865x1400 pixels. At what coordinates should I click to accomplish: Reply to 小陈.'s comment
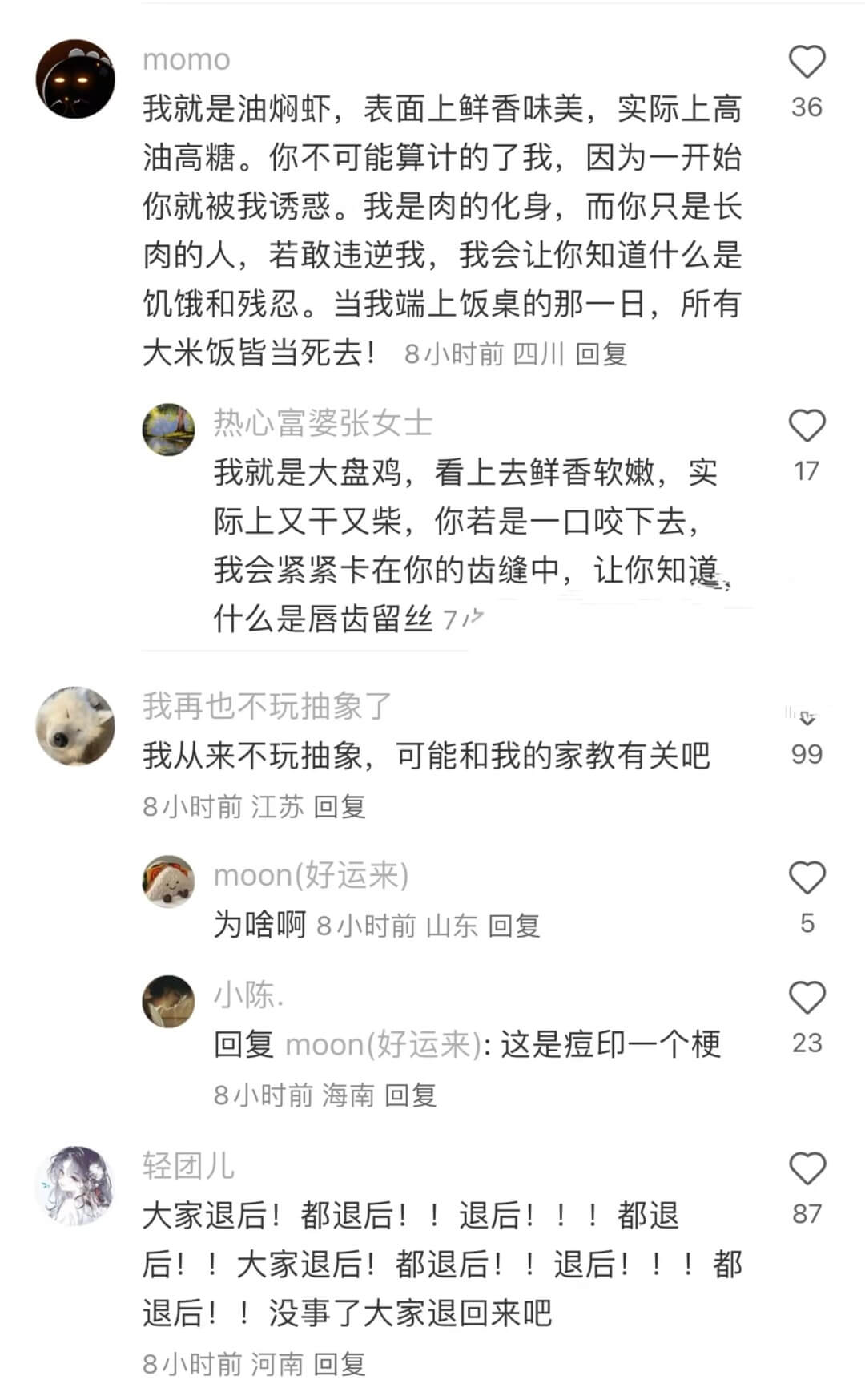410,1095
